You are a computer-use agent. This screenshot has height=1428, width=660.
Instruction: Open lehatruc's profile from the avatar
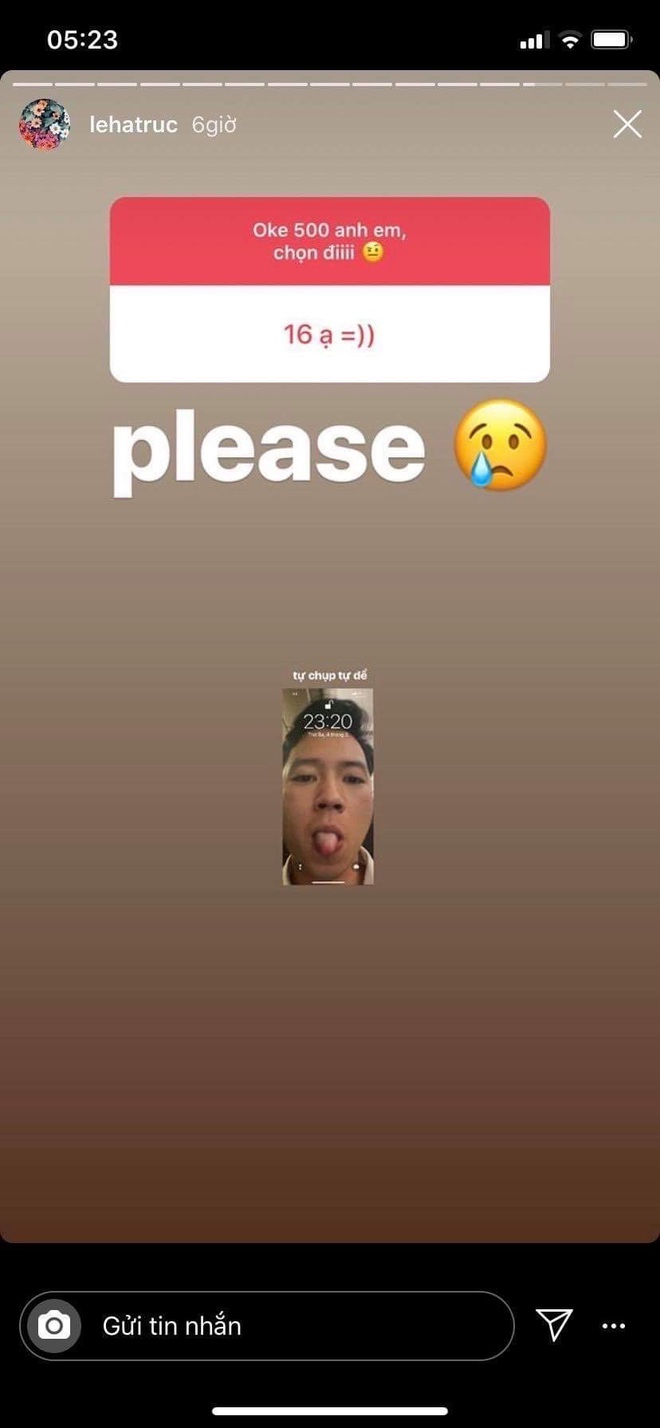pyautogui.click(x=45, y=125)
